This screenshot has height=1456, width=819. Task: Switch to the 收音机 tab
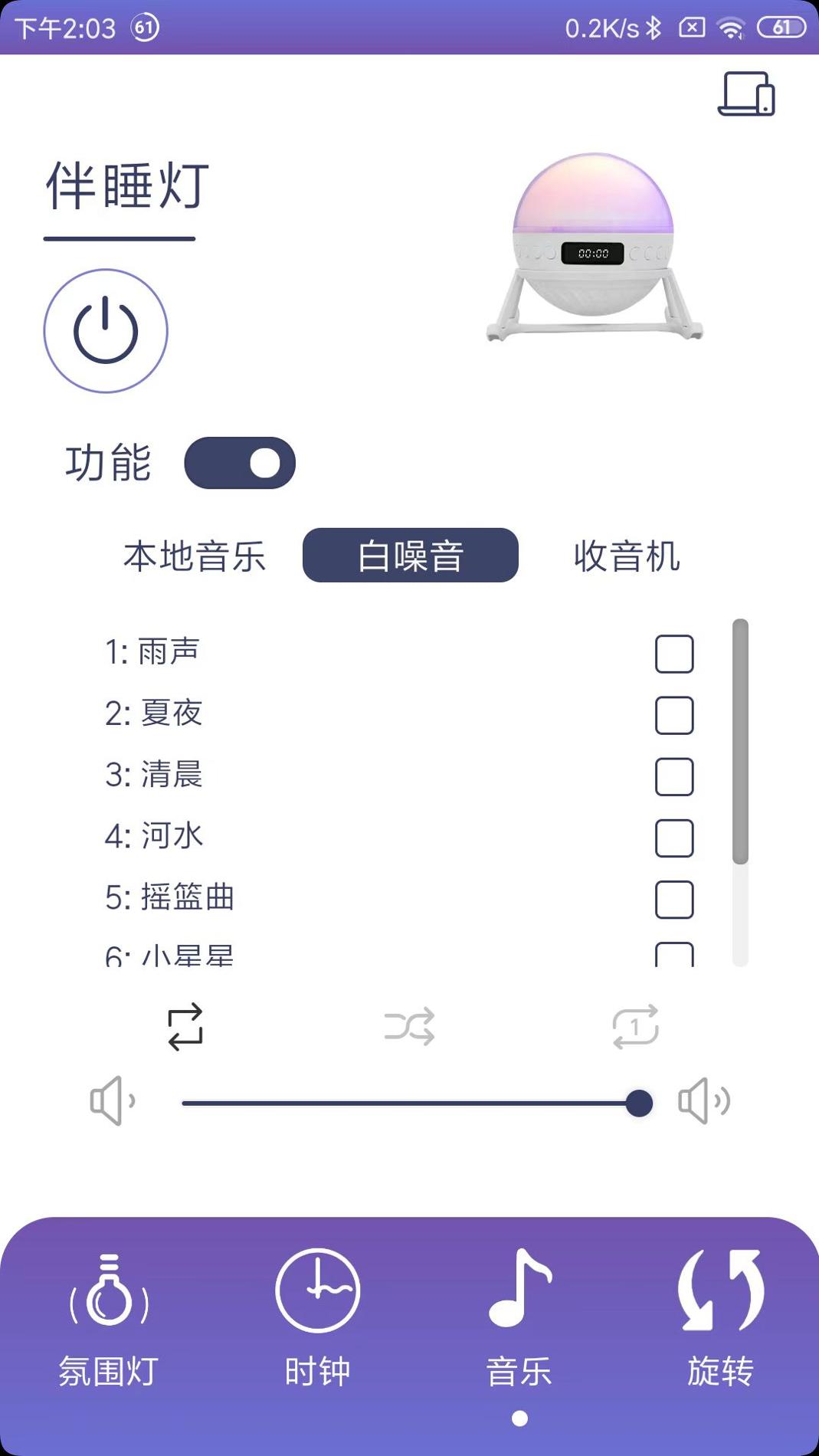[627, 557]
